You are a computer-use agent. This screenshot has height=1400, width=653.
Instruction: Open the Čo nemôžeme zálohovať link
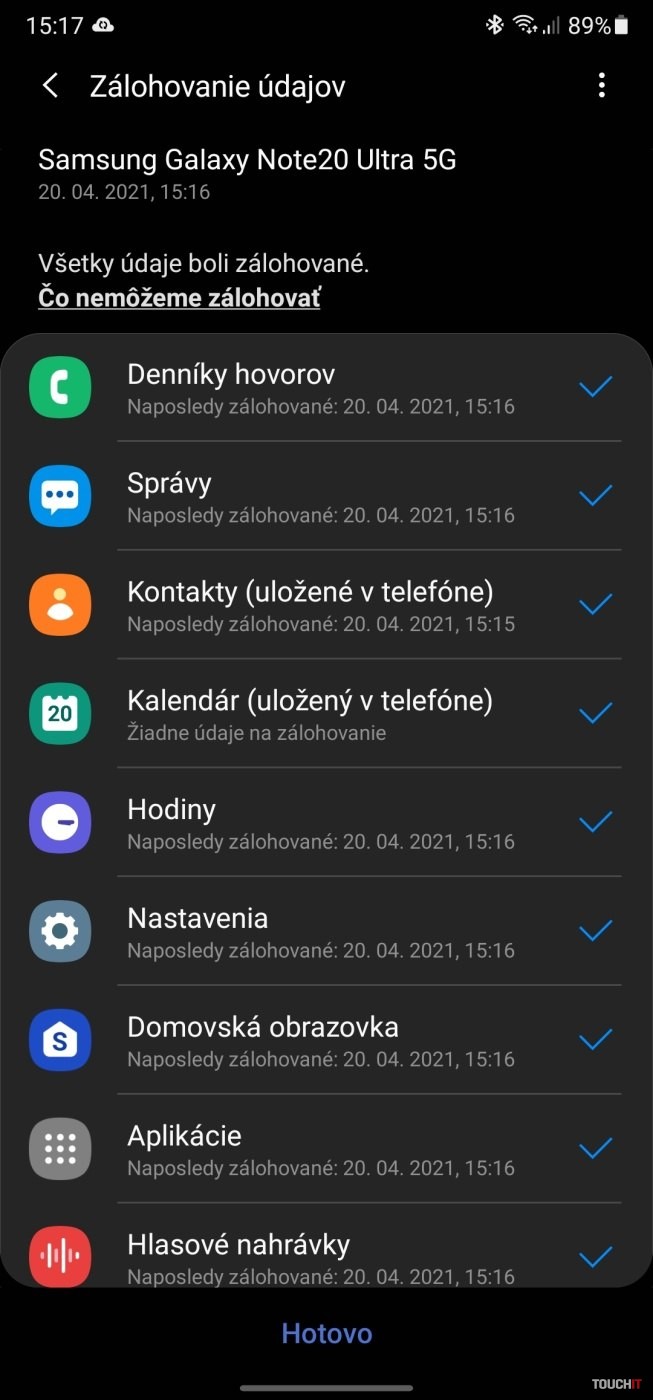(179, 298)
